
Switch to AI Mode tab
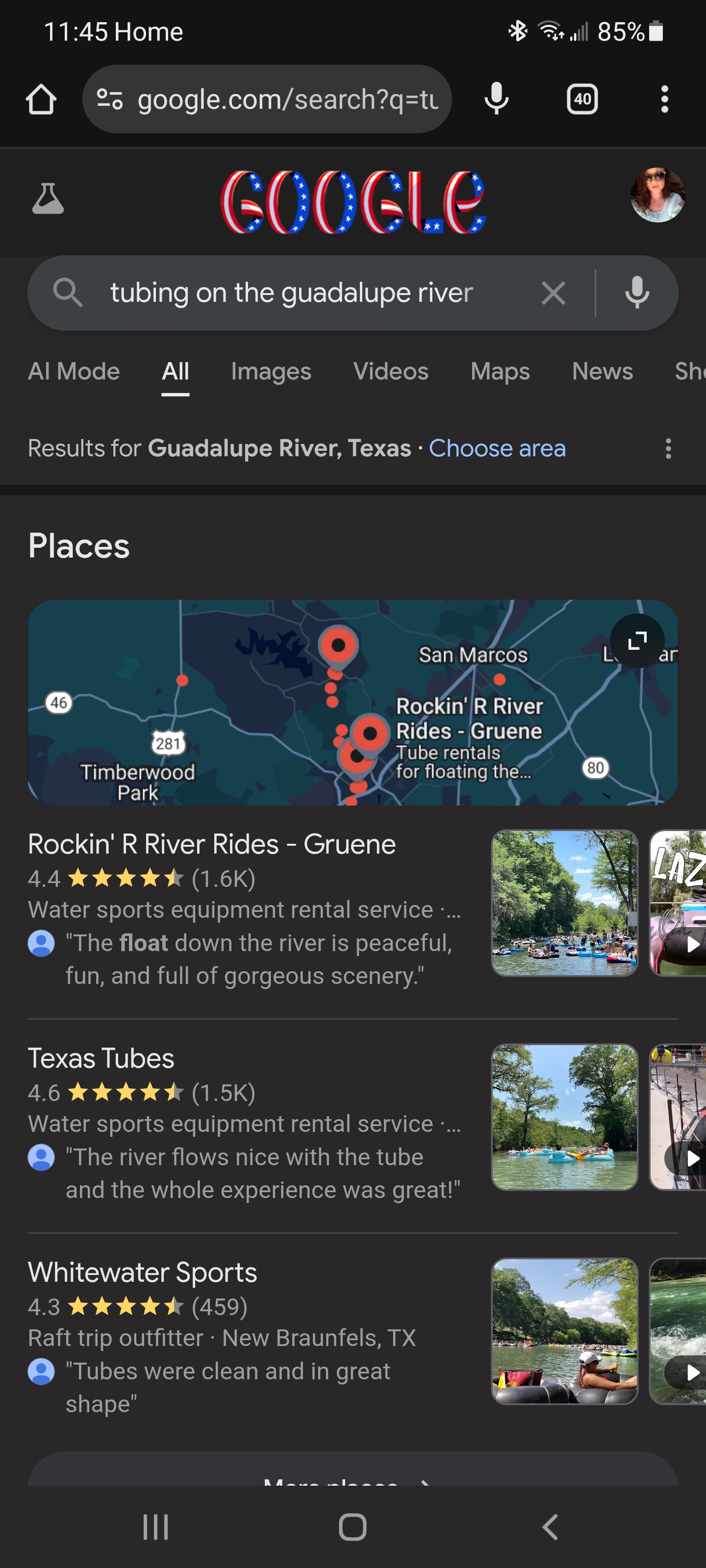[74, 371]
